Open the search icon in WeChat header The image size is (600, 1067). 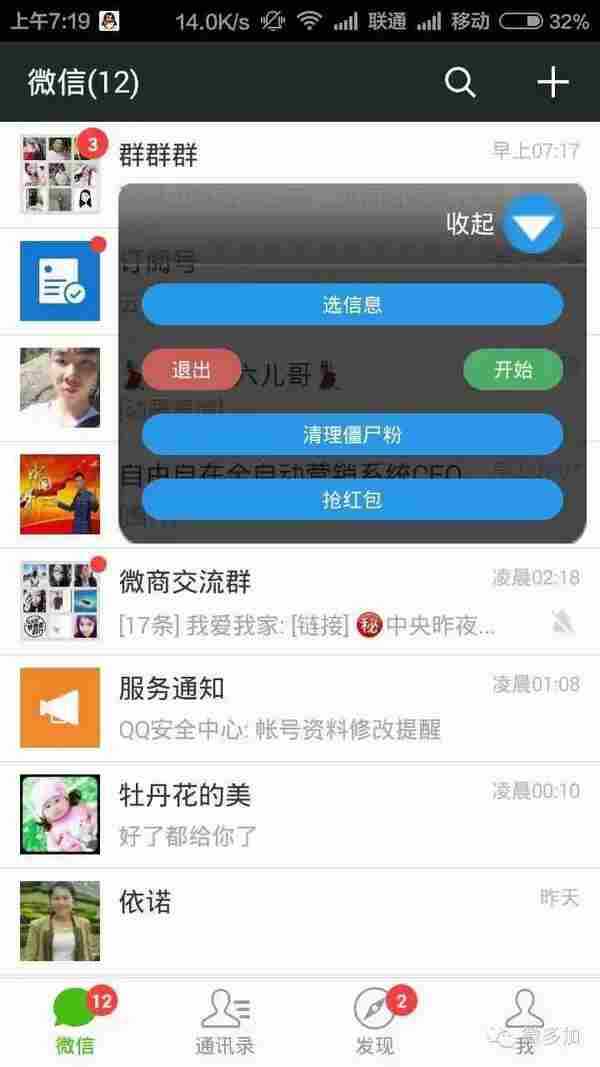(x=460, y=83)
